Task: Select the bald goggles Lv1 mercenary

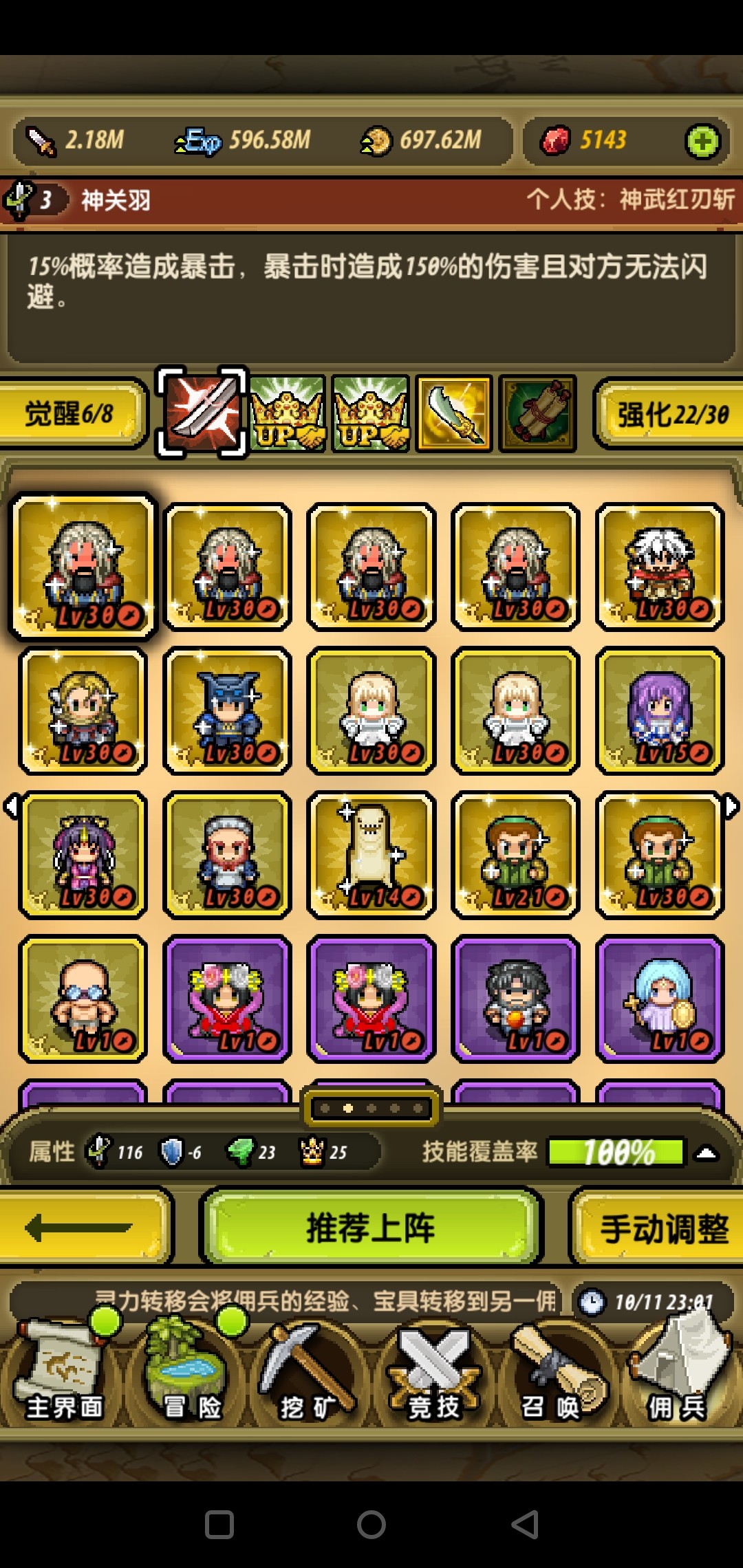Action: [83, 999]
